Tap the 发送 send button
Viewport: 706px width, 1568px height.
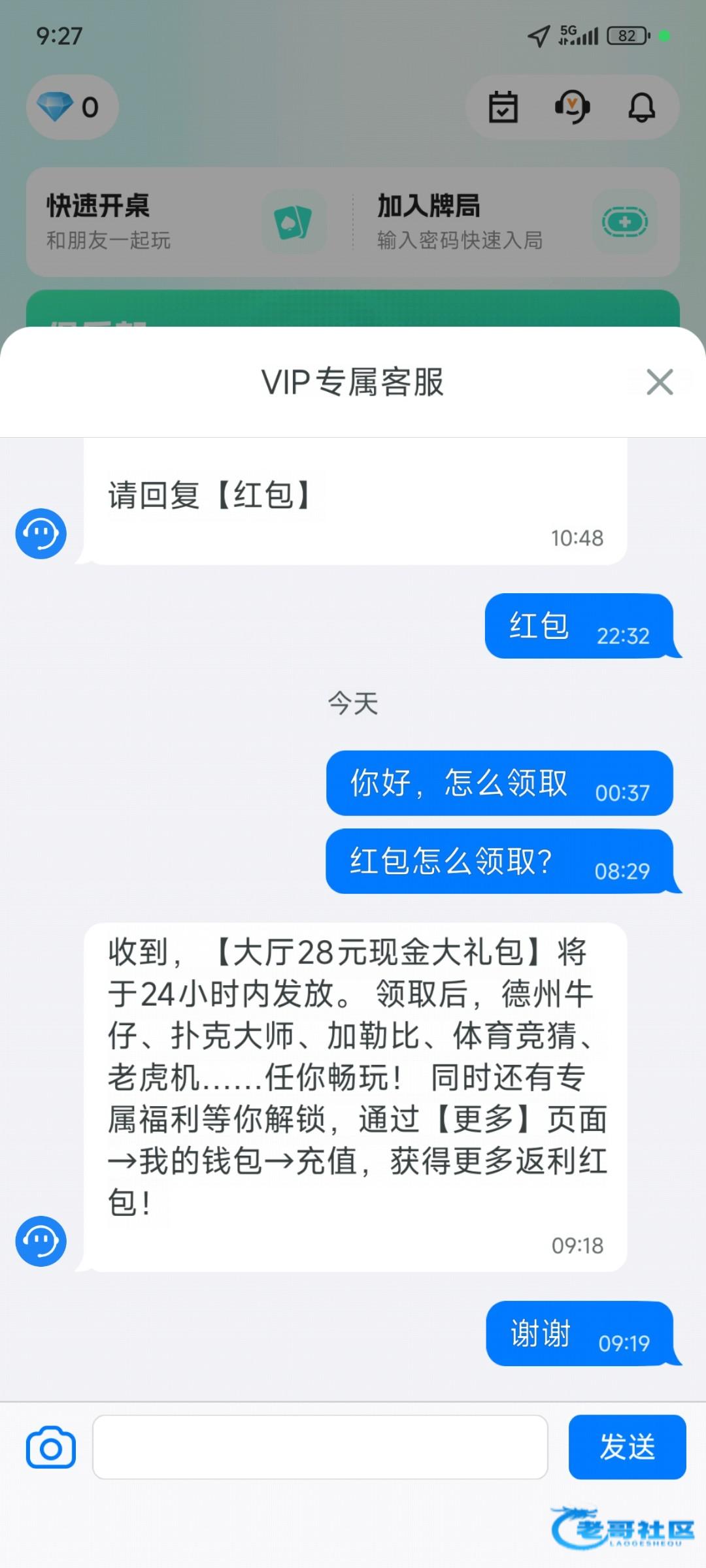pos(627,1447)
